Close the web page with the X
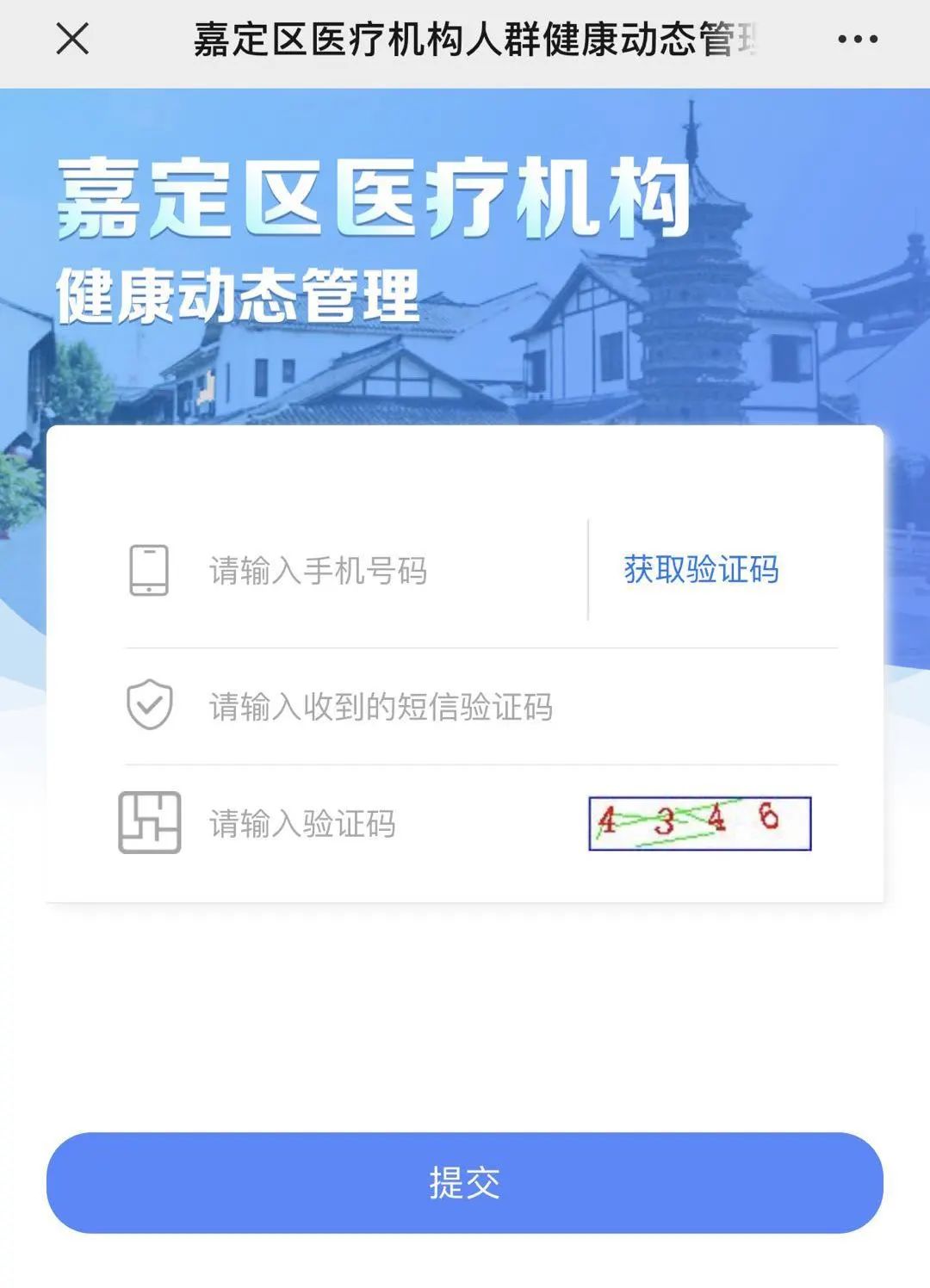The width and height of the screenshot is (930, 1288). [72, 39]
